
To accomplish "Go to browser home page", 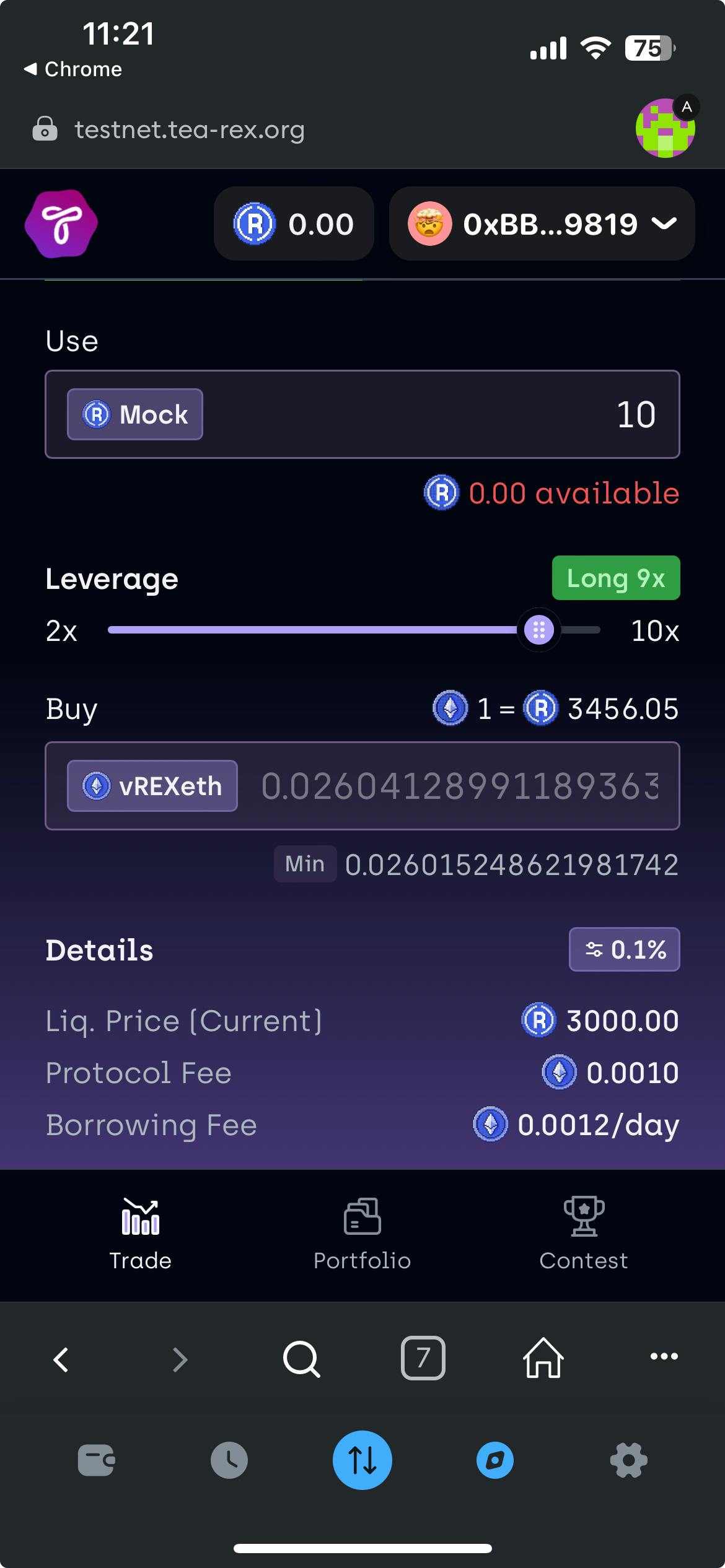I will pos(543,1358).
